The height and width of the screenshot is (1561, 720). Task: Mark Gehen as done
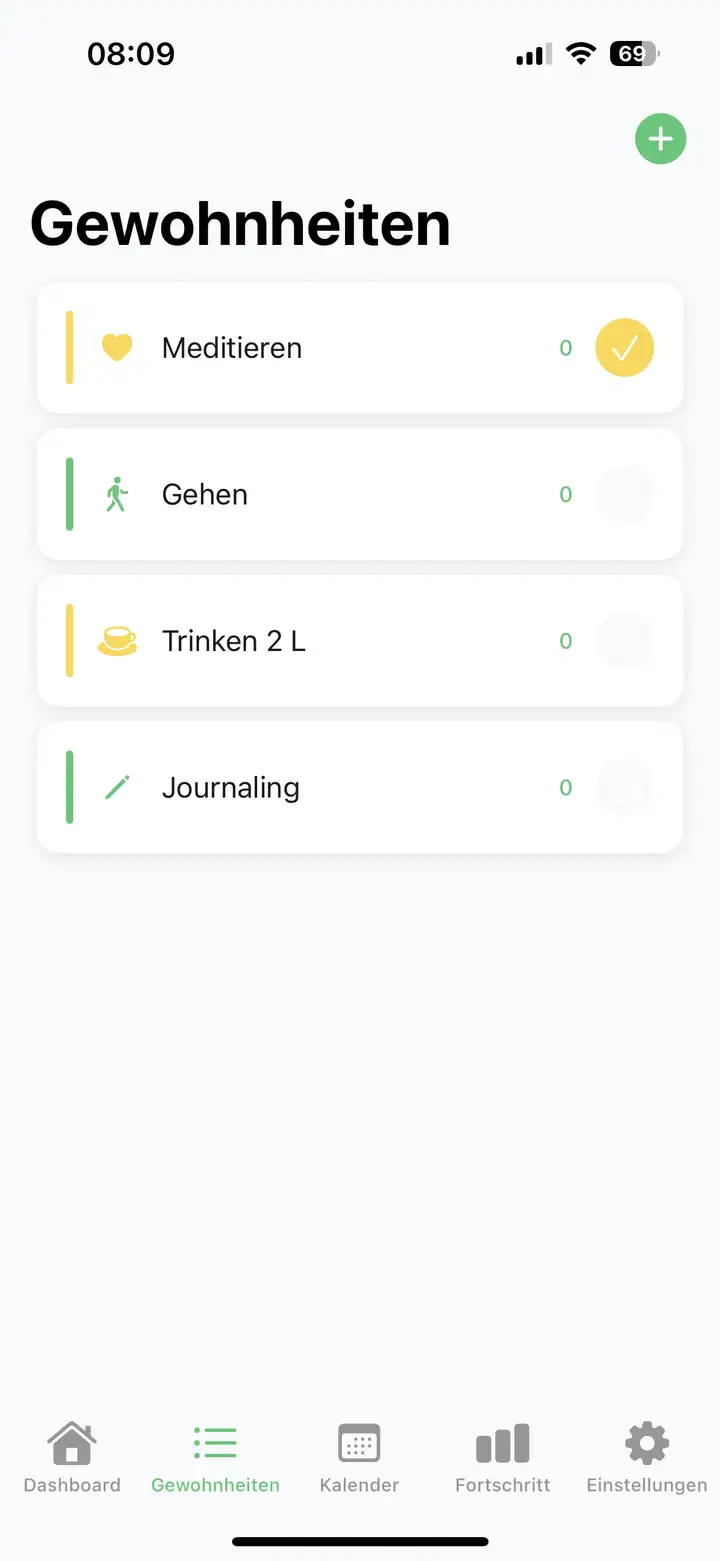[x=625, y=494]
